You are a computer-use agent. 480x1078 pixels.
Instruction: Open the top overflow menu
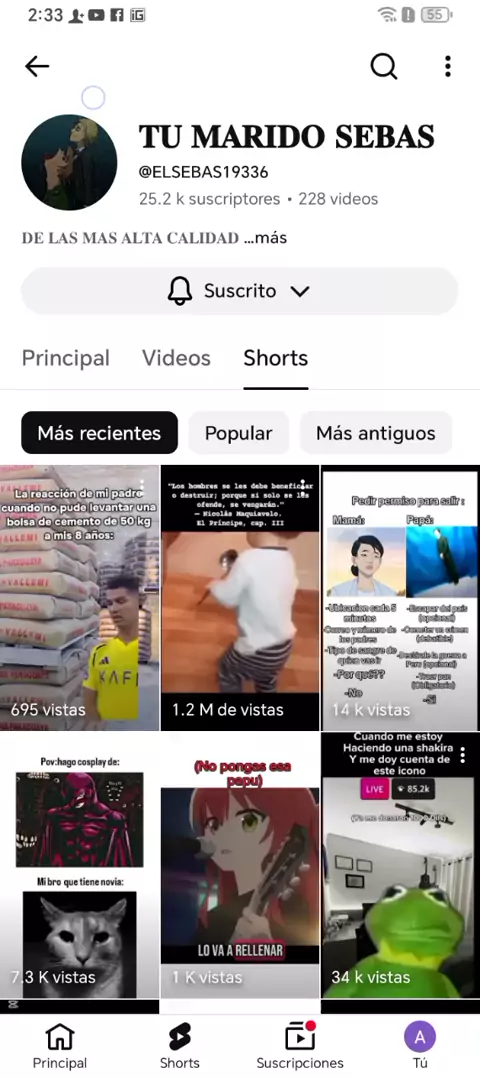(x=448, y=66)
